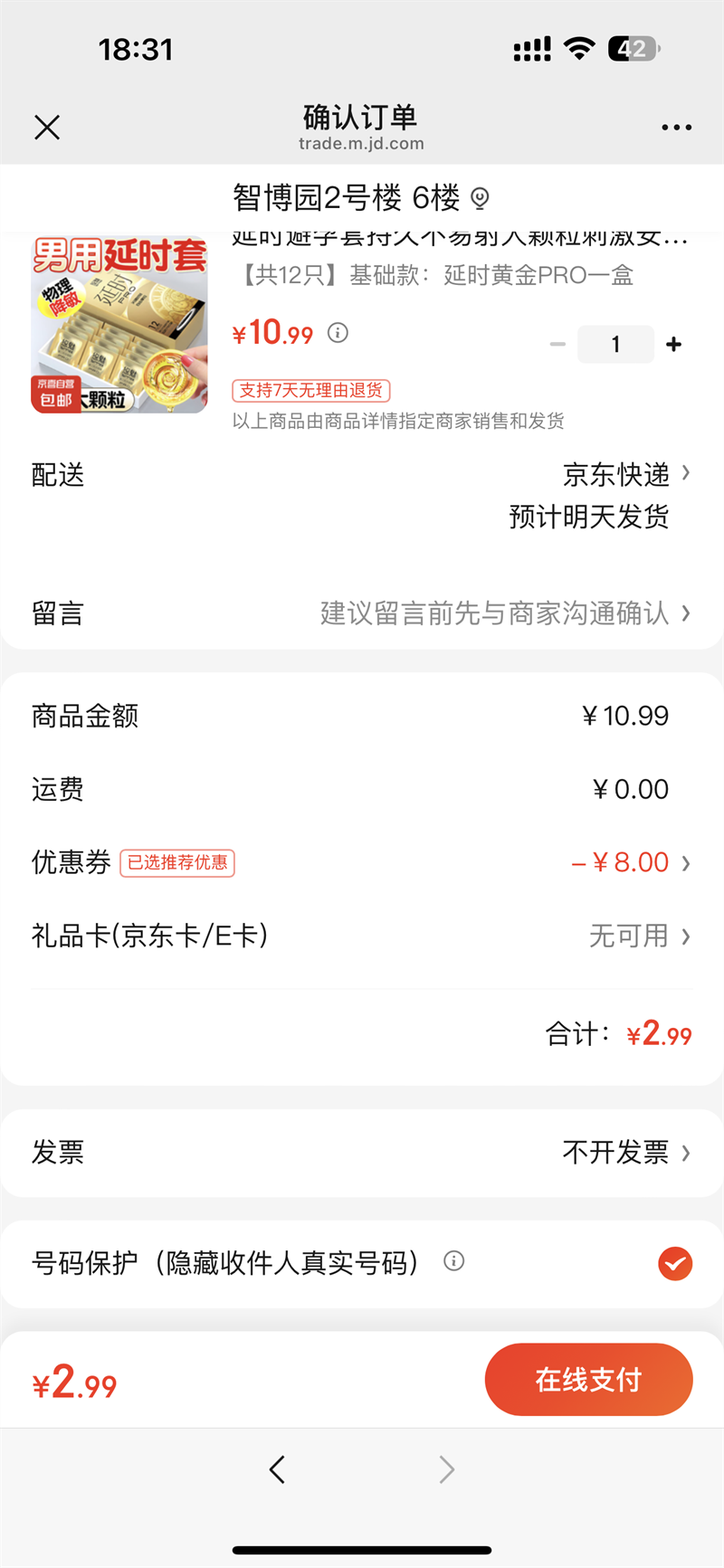View price info icon beside ¥10.99

tap(338, 333)
